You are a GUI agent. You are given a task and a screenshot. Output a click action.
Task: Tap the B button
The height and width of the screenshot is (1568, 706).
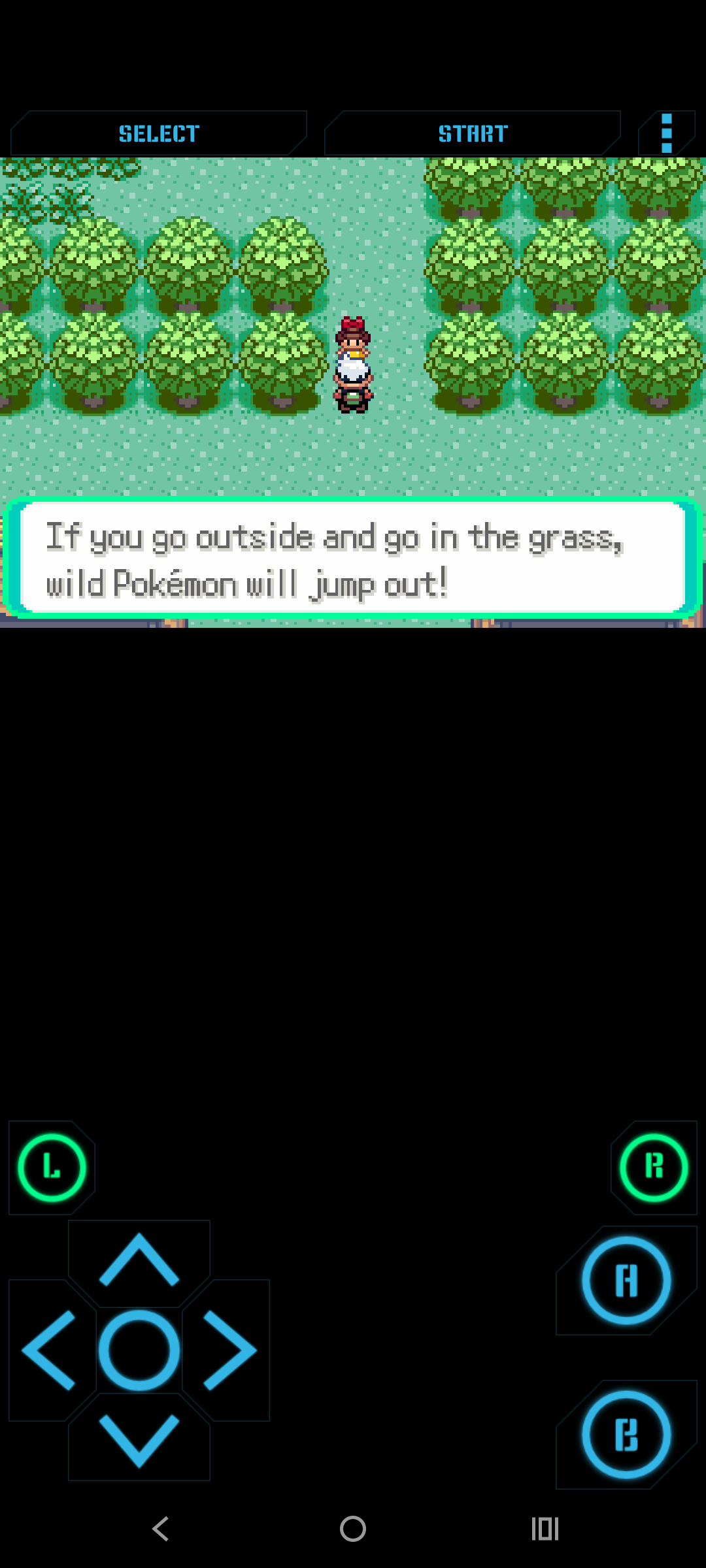click(626, 1435)
